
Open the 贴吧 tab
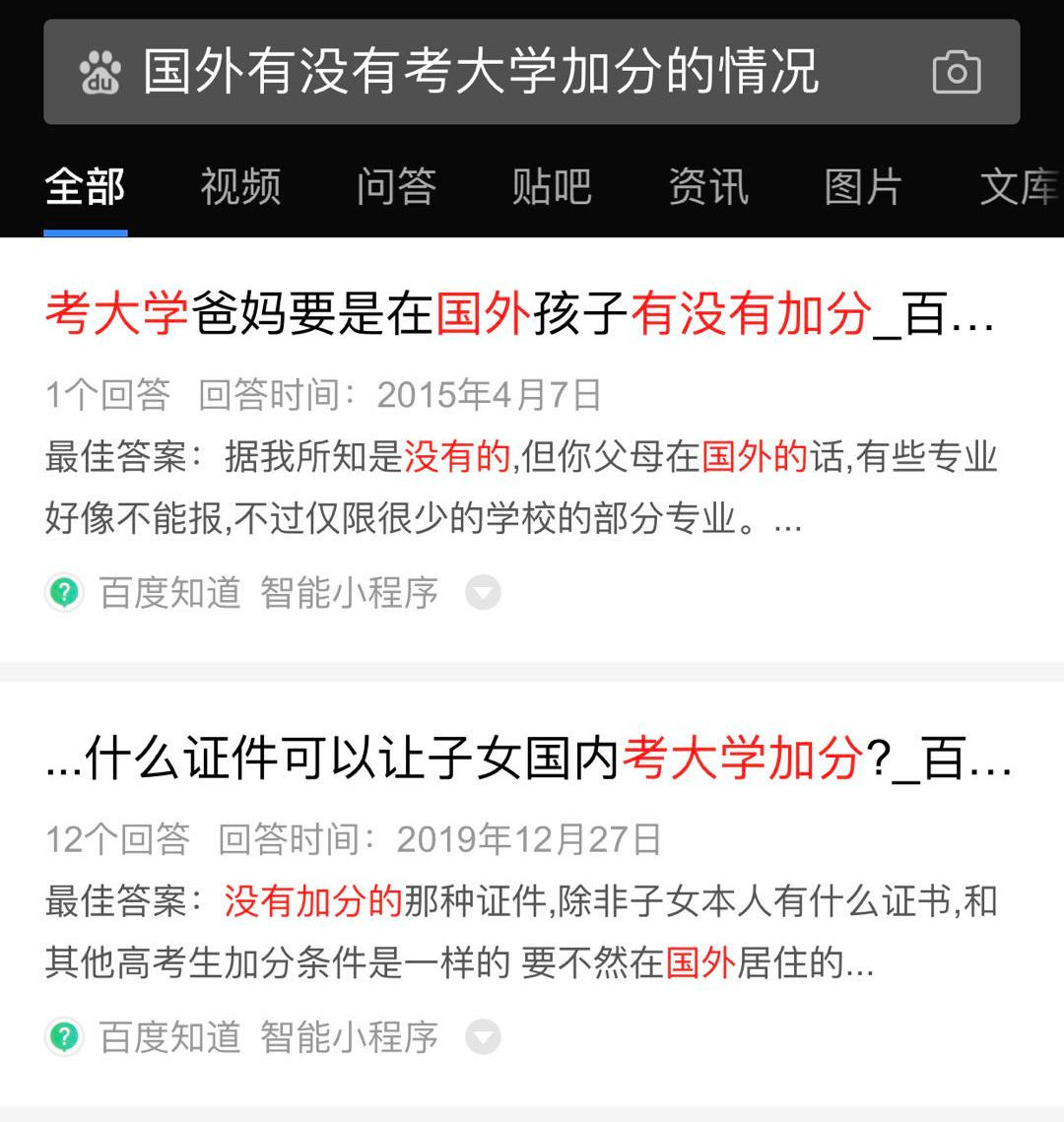tap(552, 187)
